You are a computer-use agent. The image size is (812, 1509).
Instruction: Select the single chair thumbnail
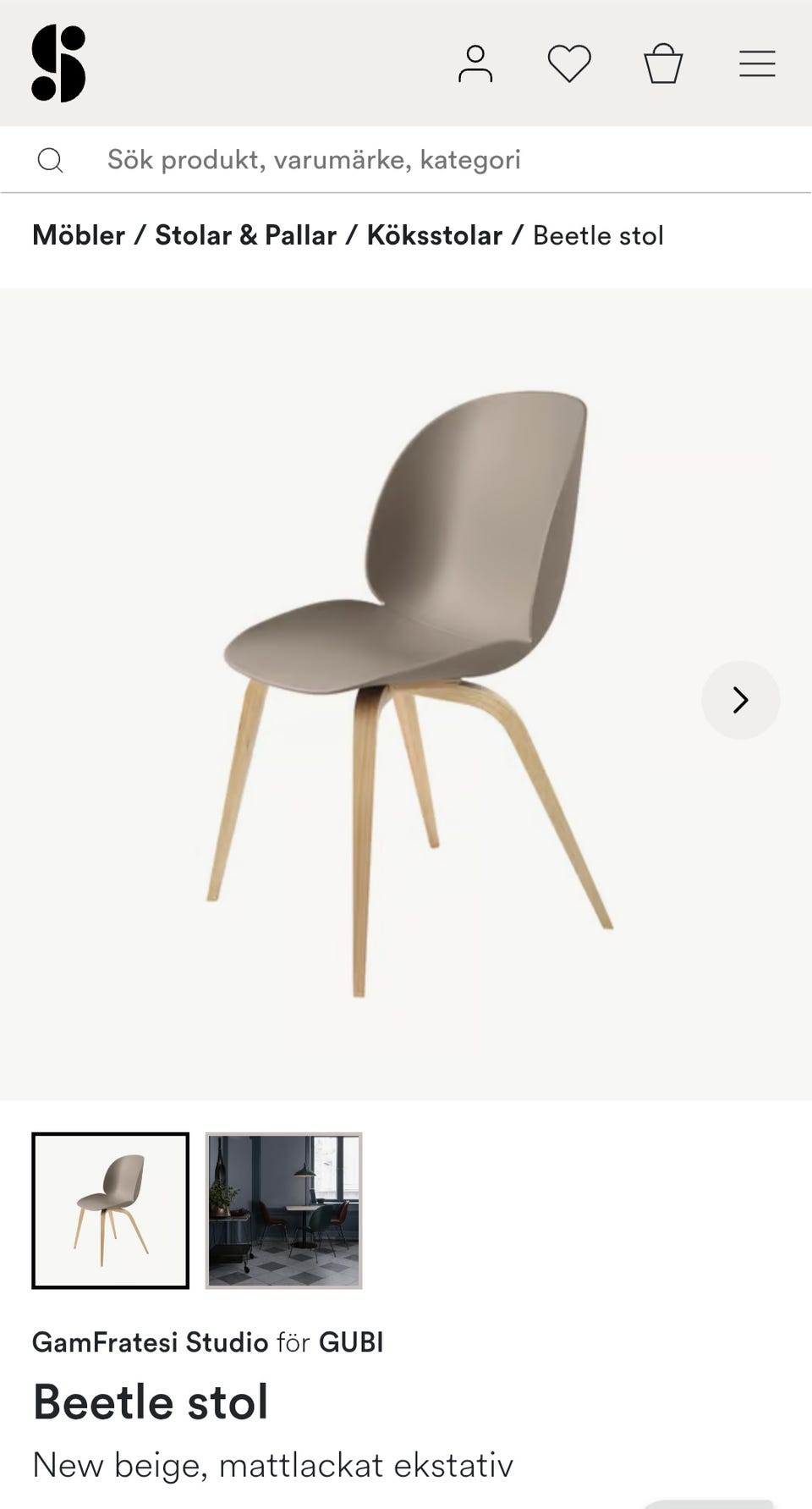tap(111, 1210)
